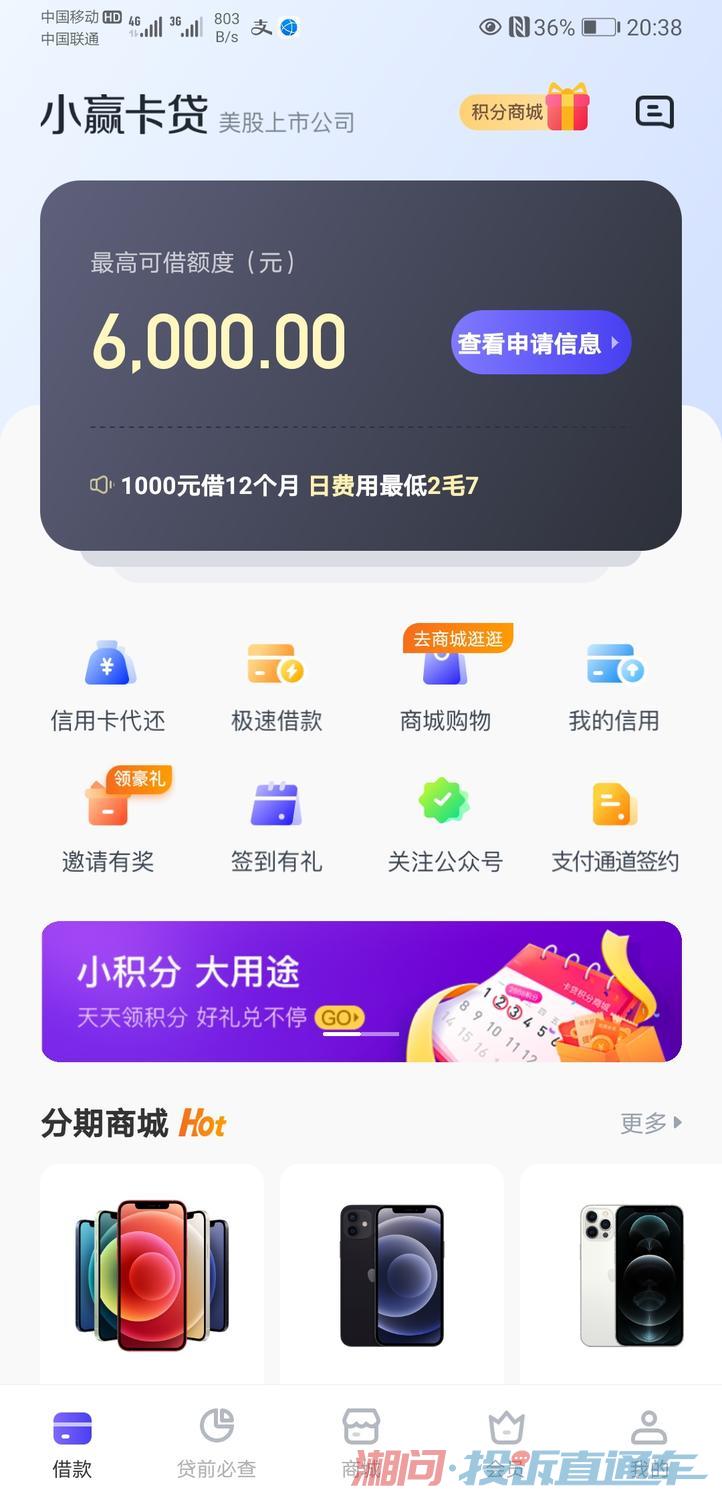Switch to the 我的 profile tab
Screen dimensions: 722x1500
[x=650, y=1440]
